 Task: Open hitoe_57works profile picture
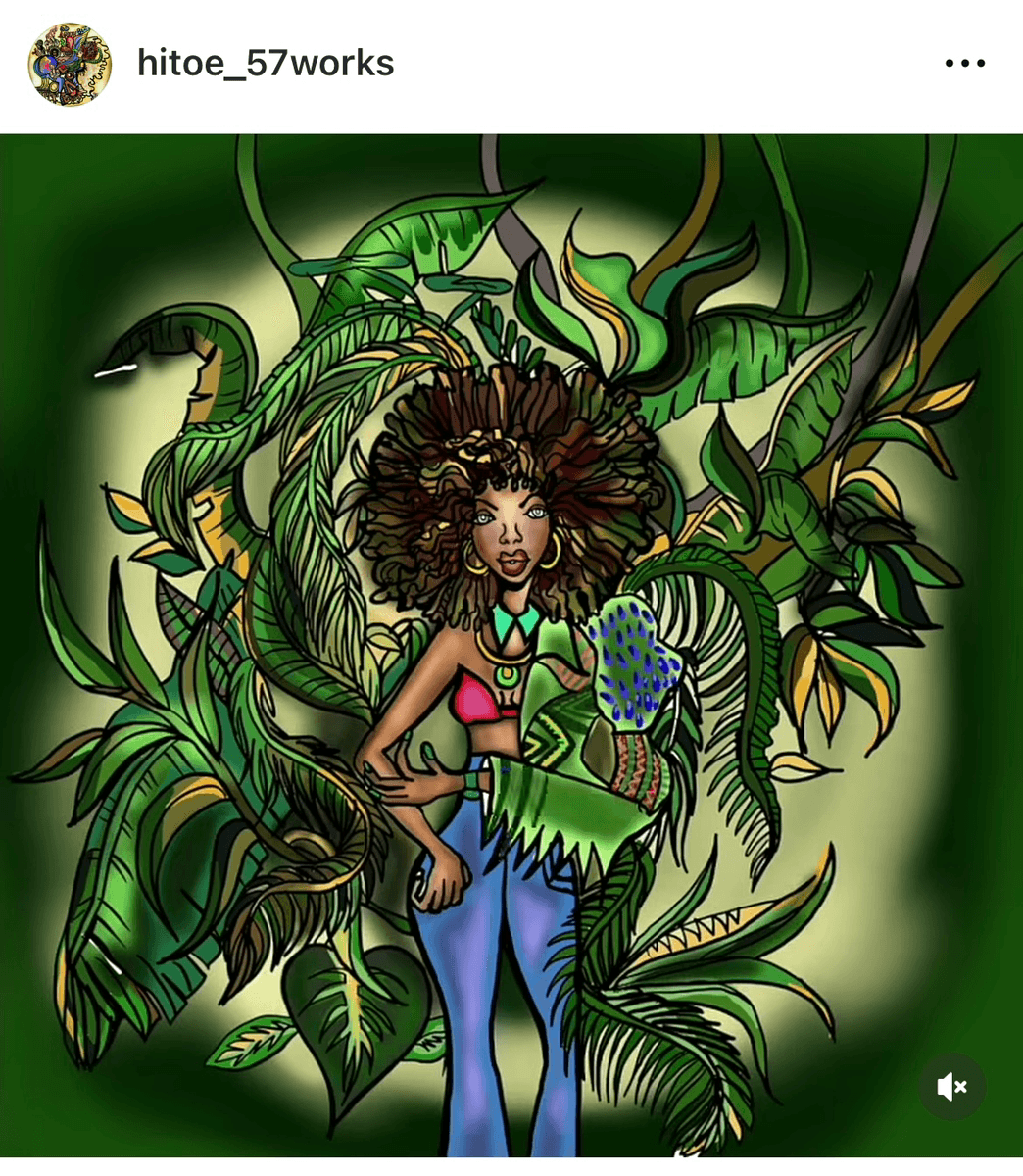click(70, 65)
